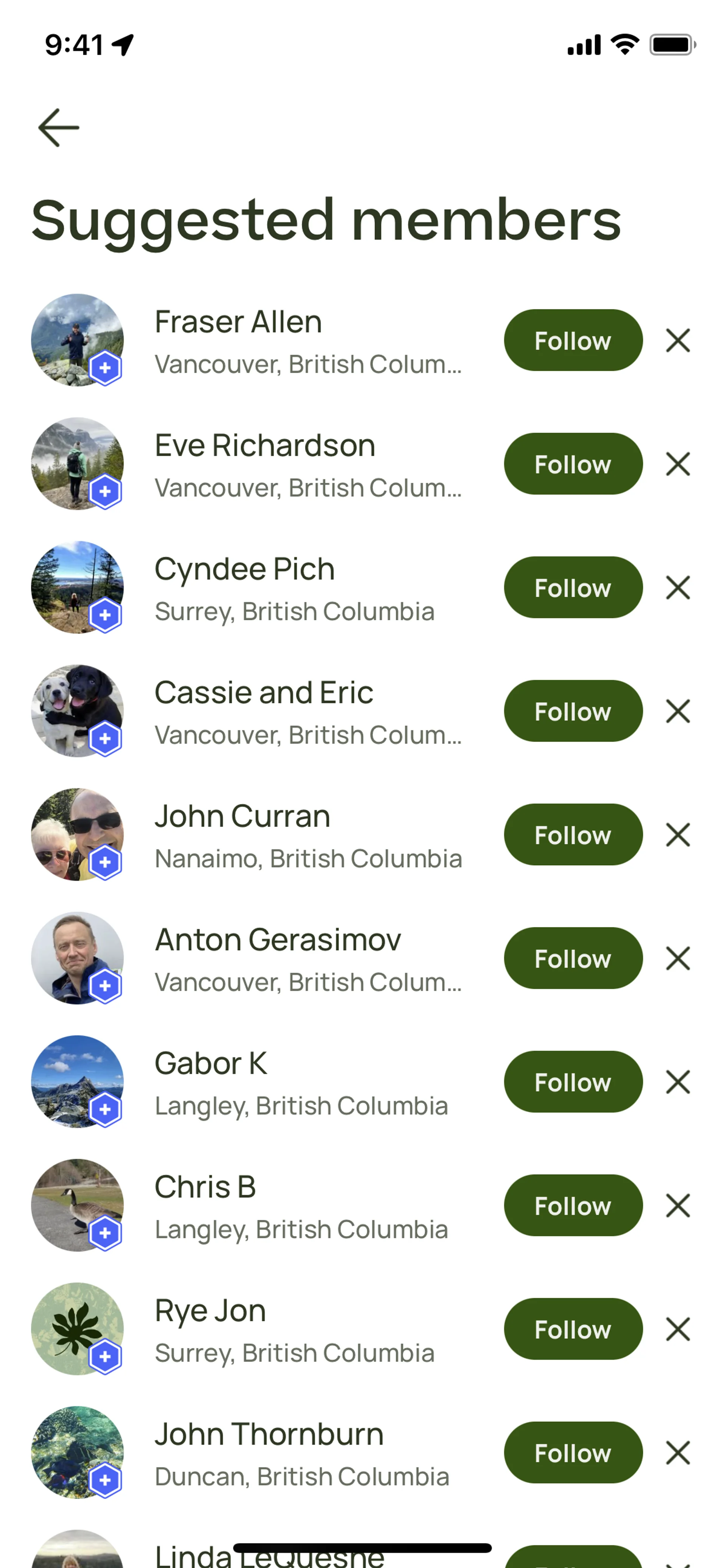Remove Anton Gerasimov from suggestions
This screenshot has width=724, height=1568.
(678, 958)
